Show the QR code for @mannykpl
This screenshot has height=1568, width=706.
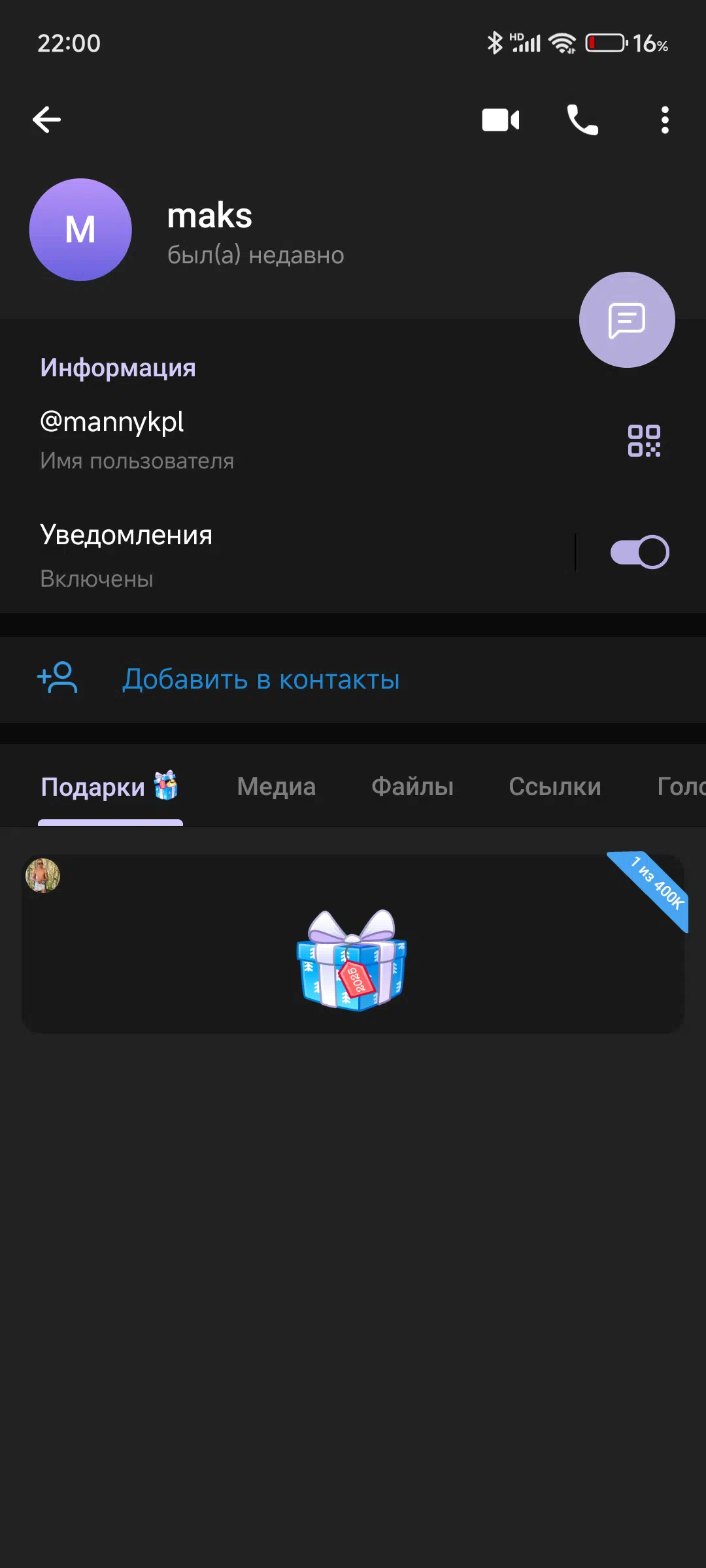(x=644, y=440)
